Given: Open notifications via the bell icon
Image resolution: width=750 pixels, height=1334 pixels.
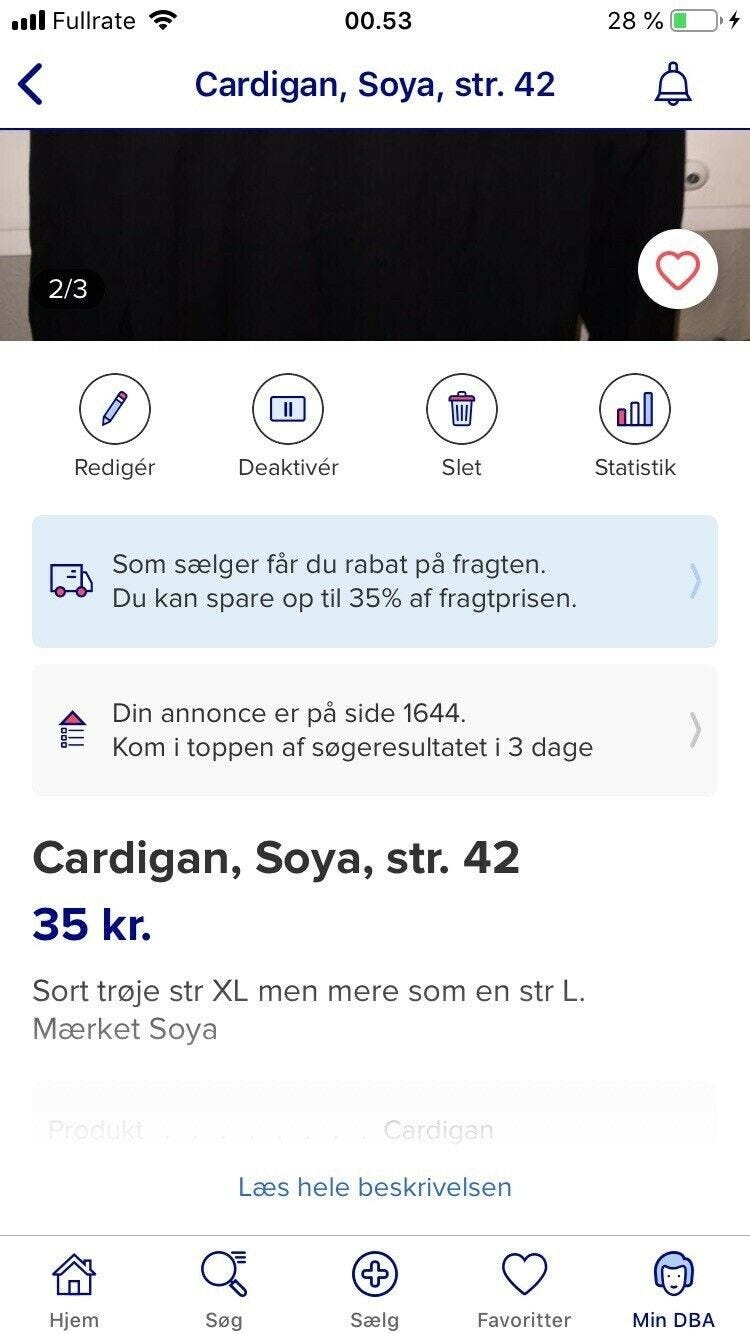Looking at the screenshot, I should [x=673, y=84].
